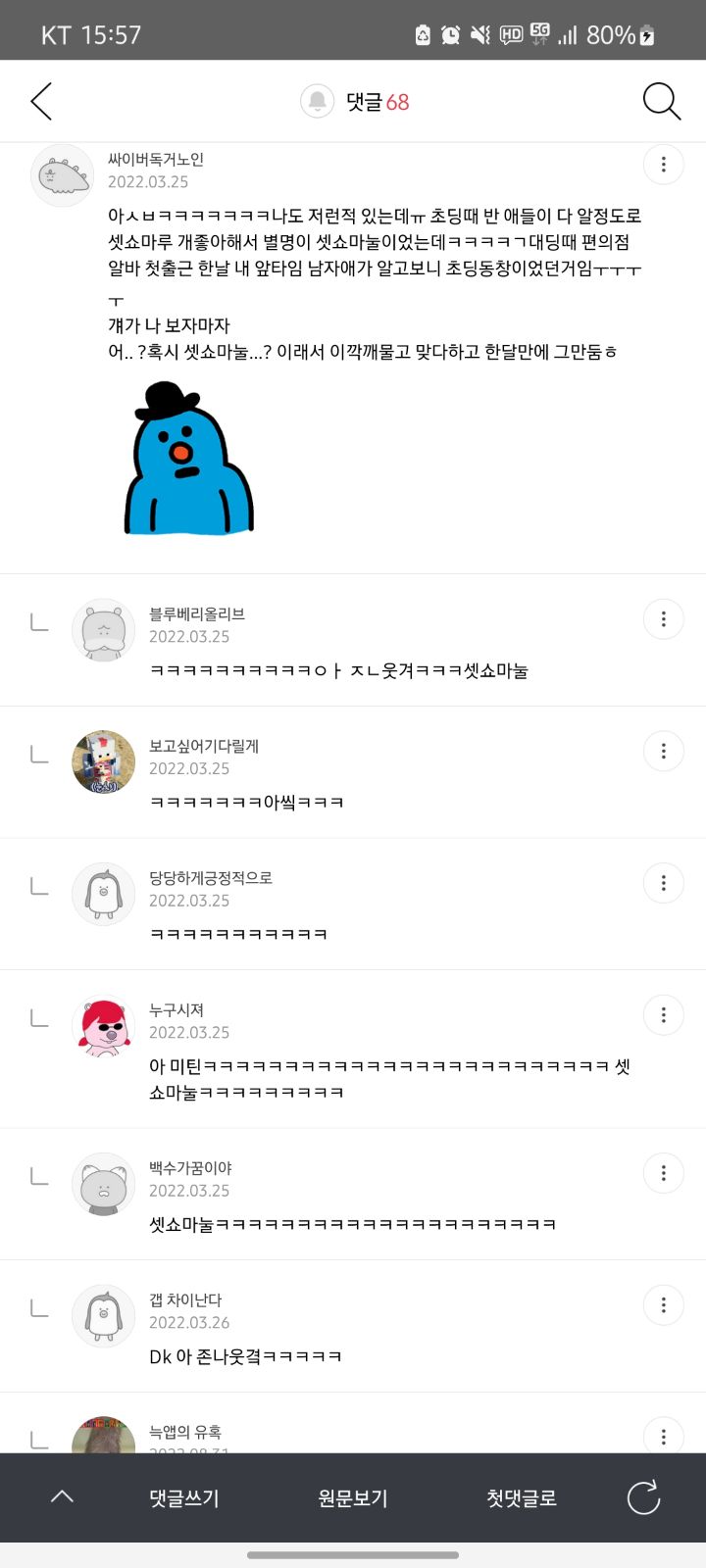Open the blue character sticker in the comment
The height and width of the screenshot is (1568, 706).
pos(188,459)
